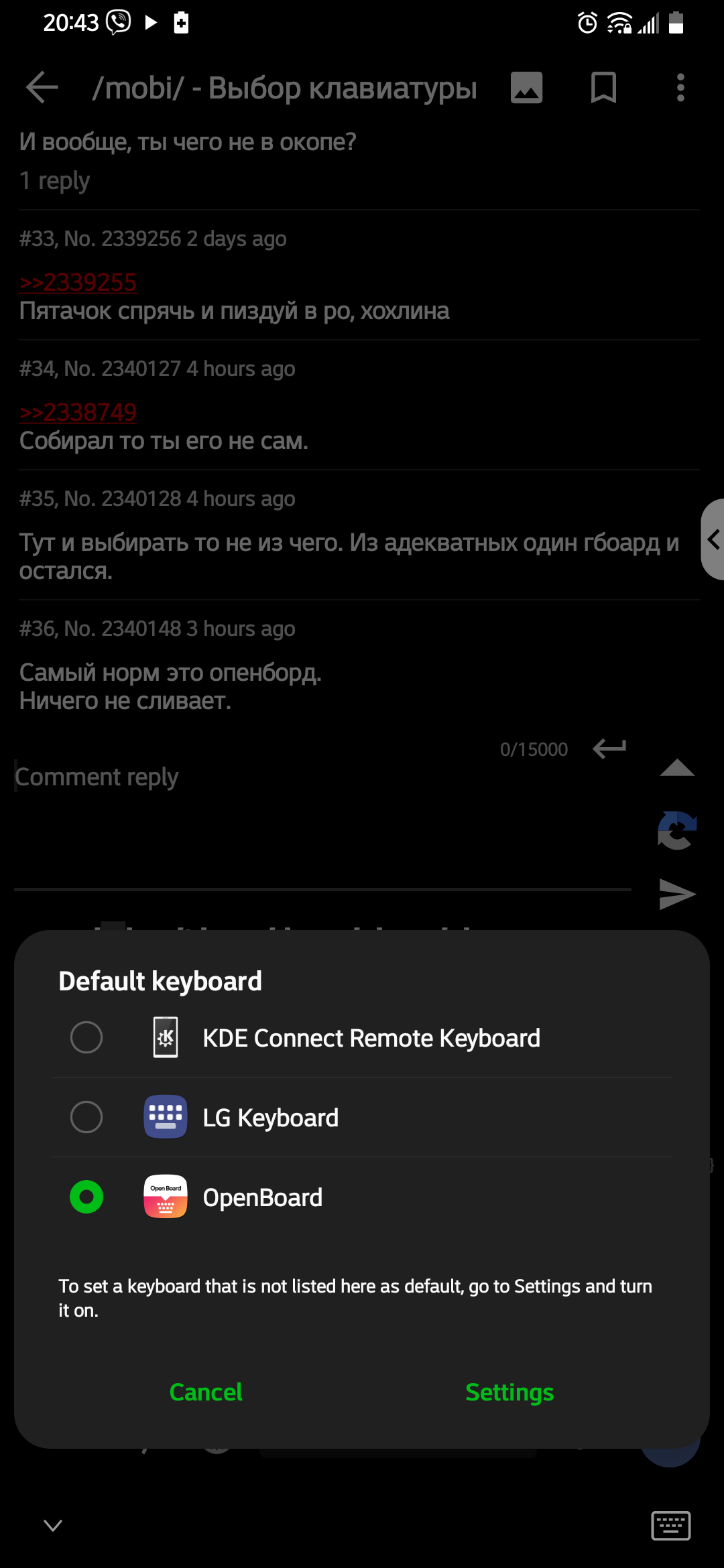Tap the keyboard switcher icon
Viewport: 724px width, 1568px height.
671,1526
